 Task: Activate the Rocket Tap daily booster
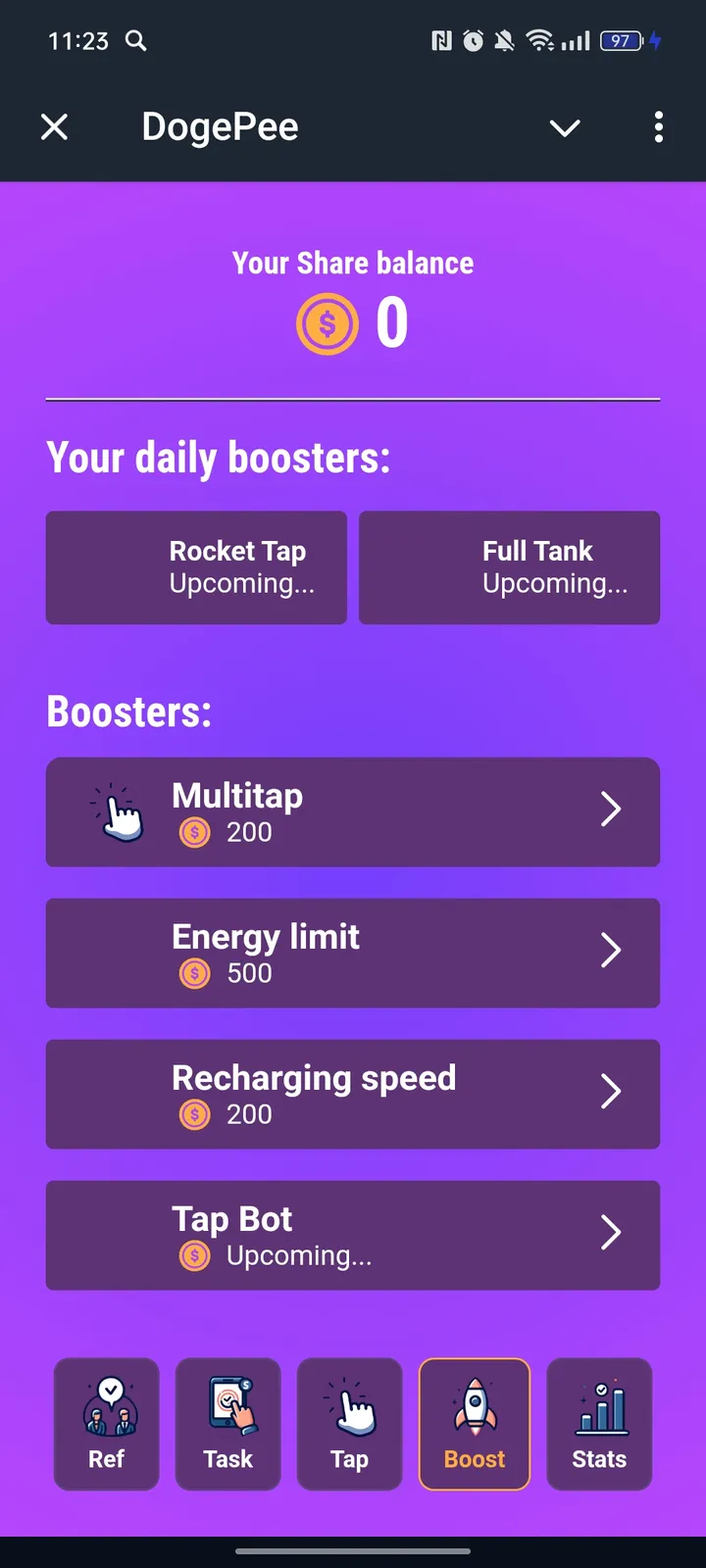(x=195, y=566)
